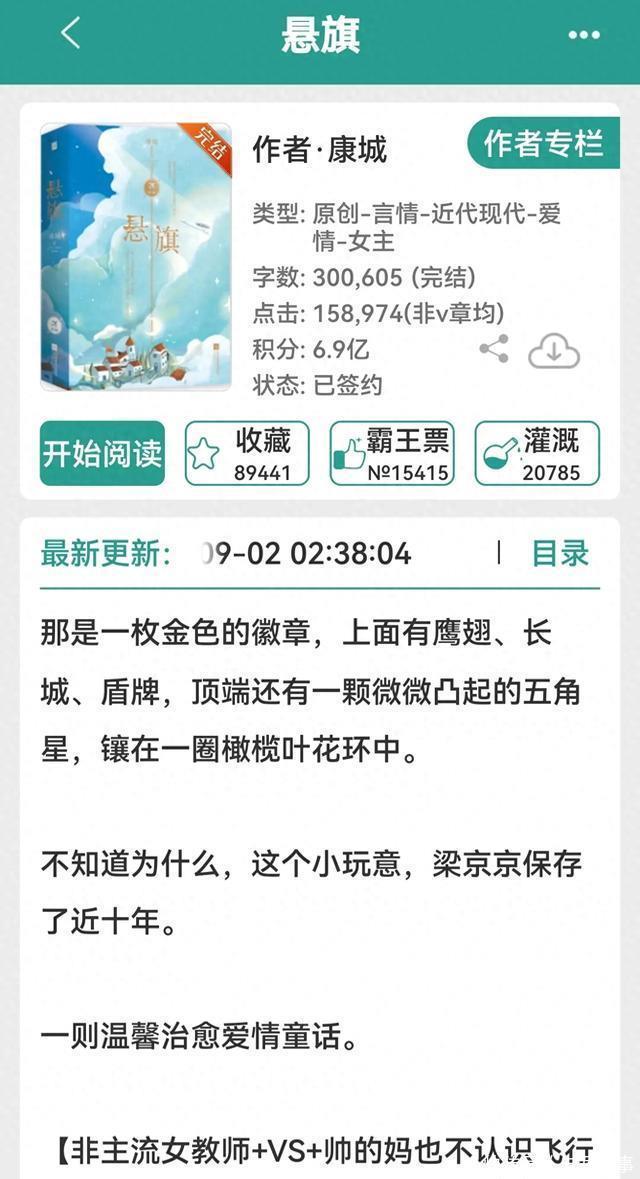Go back using the top-left arrow

point(70,34)
